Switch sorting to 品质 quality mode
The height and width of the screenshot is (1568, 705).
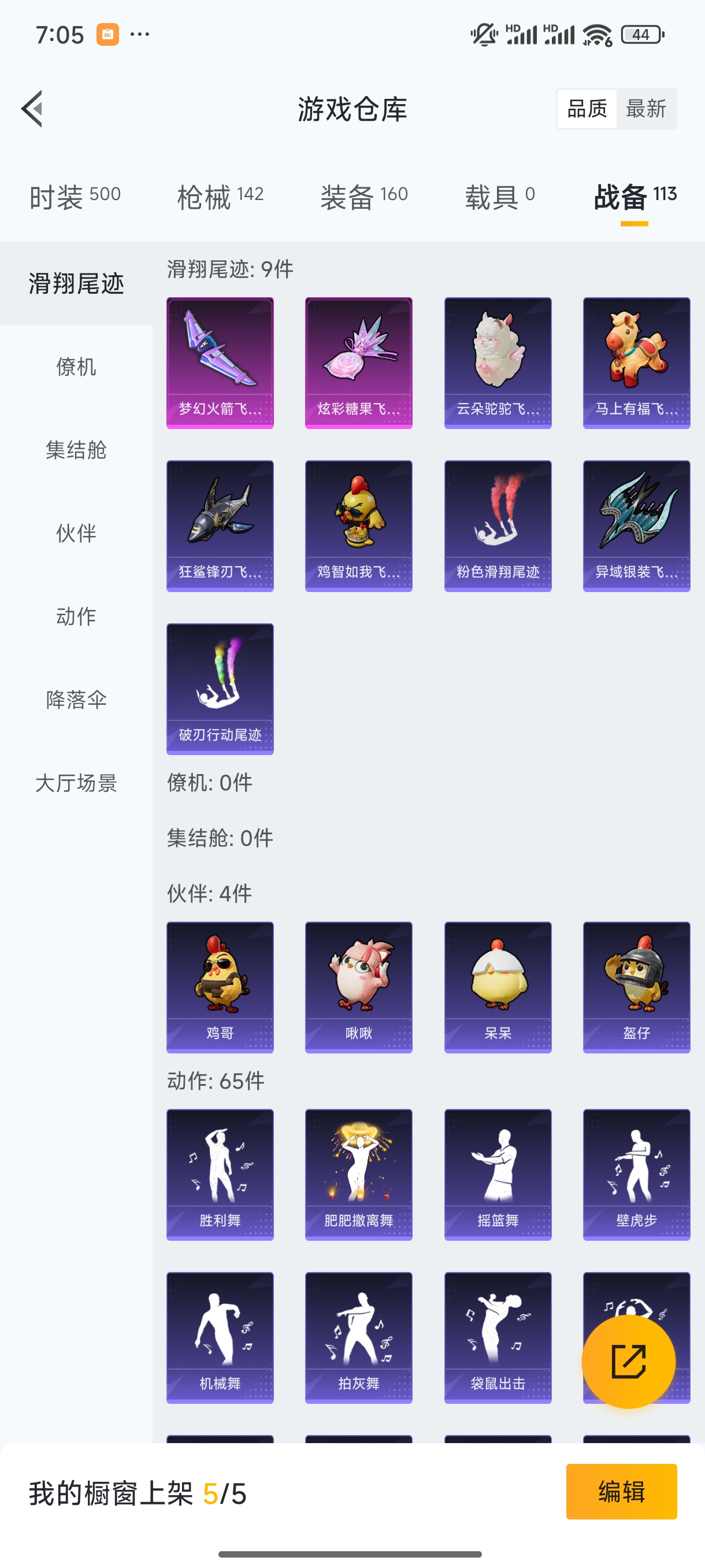click(x=587, y=108)
